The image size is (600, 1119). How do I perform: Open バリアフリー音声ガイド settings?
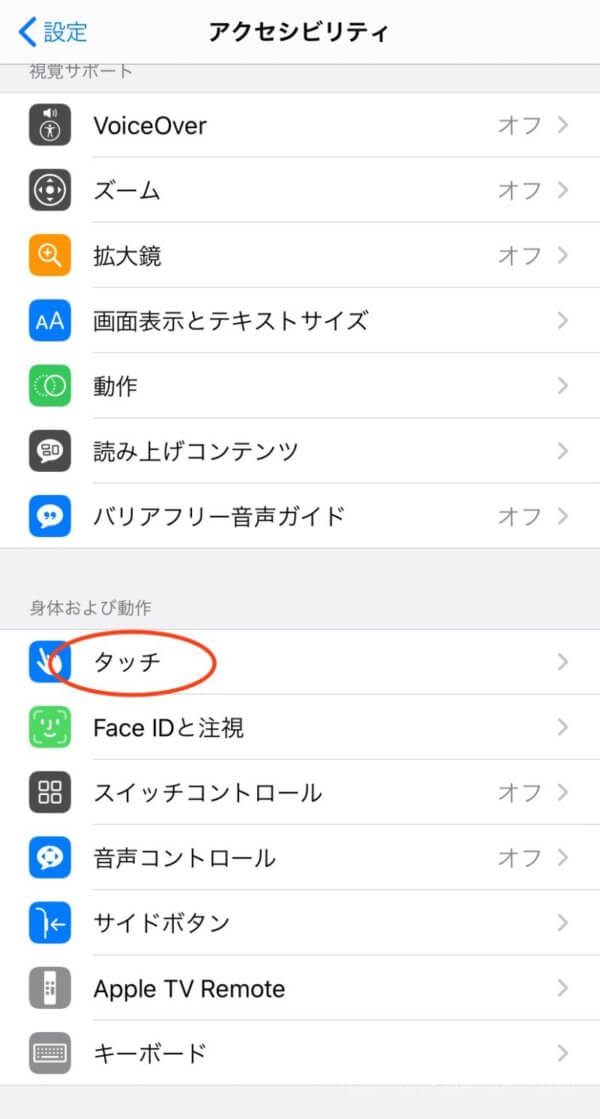click(300, 516)
